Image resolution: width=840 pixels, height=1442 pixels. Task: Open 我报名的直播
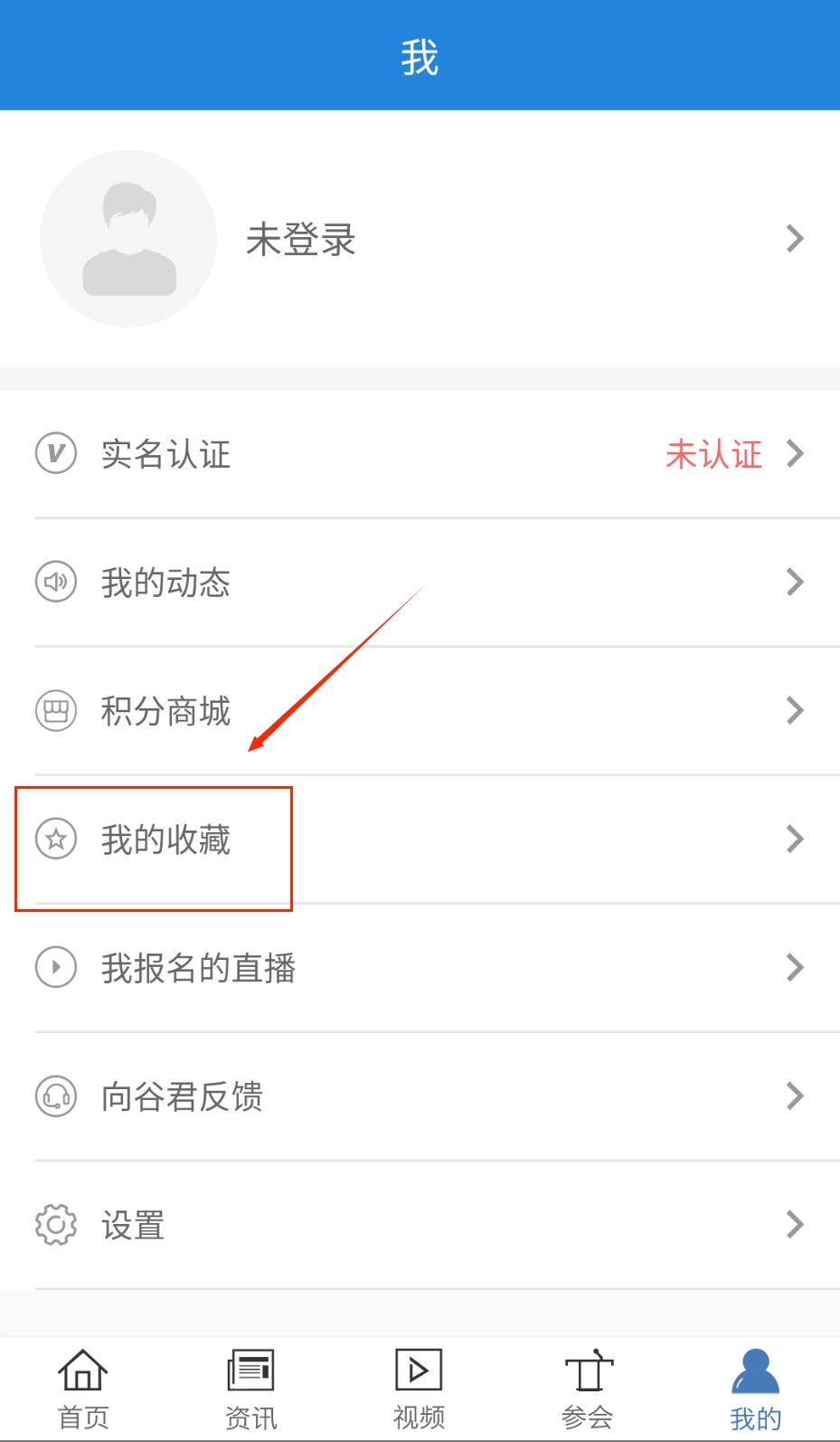coord(198,968)
